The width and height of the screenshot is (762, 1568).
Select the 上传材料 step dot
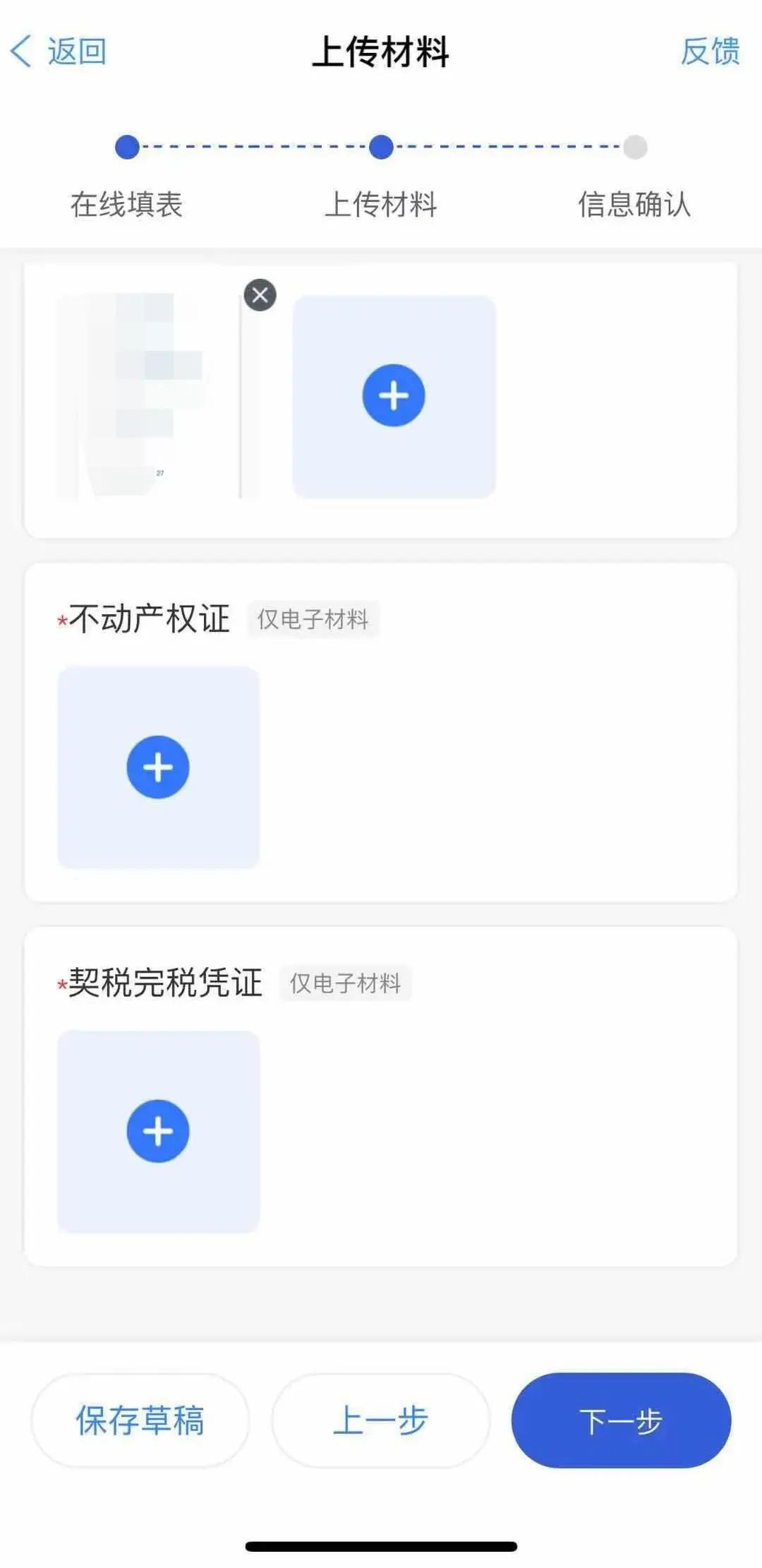(381, 148)
